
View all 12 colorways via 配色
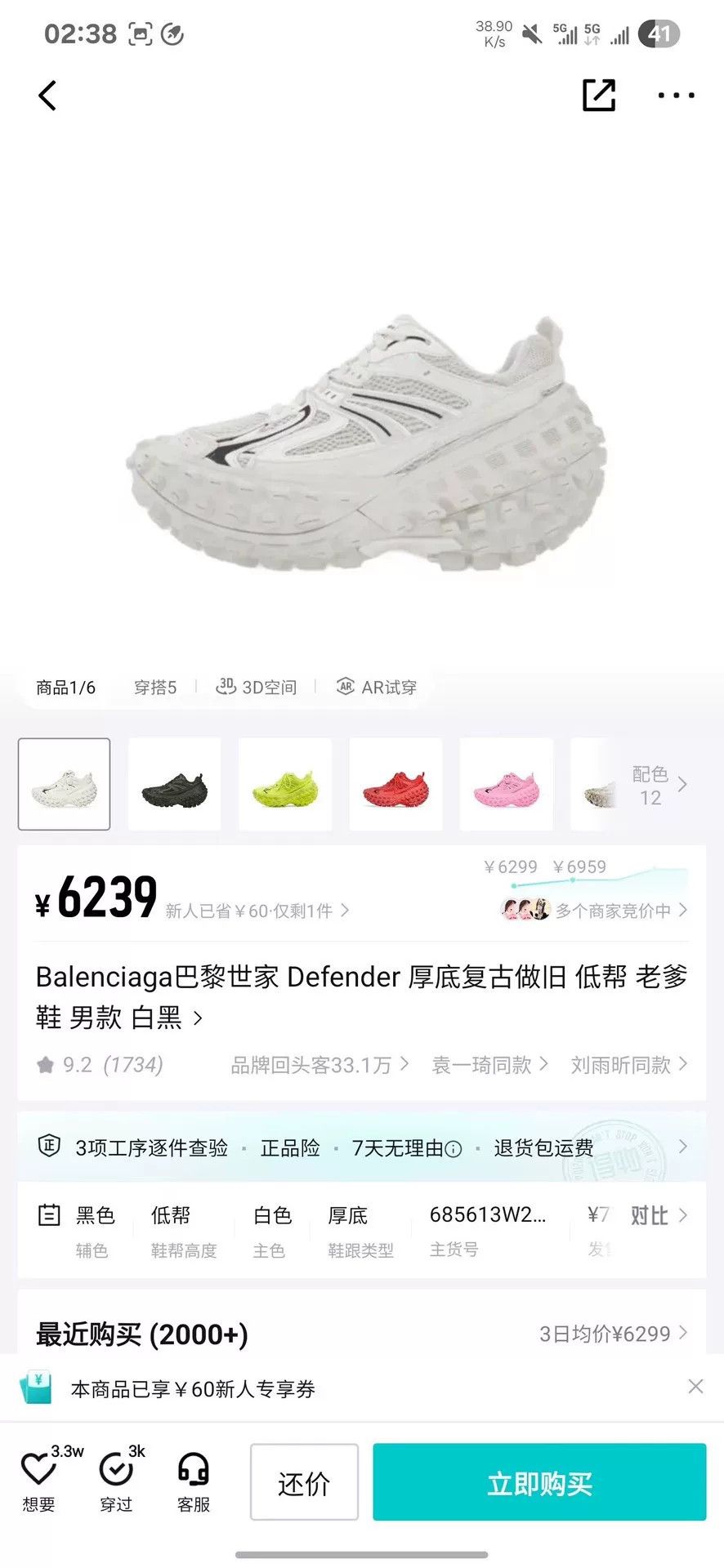pyautogui.click(x=659, y=786)
